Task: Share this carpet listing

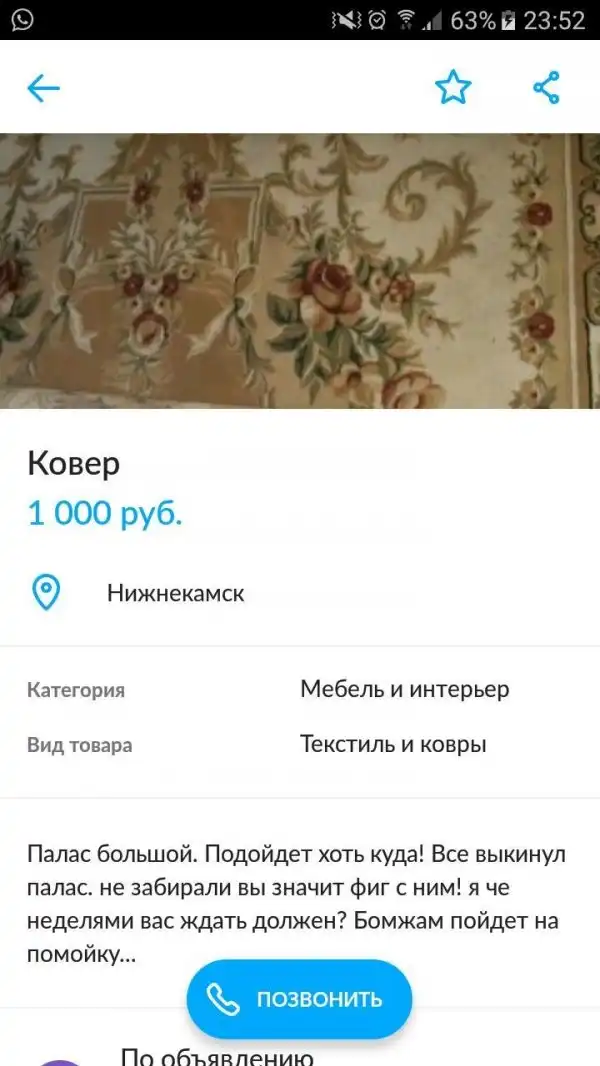Action: click(x=546, y=88)
